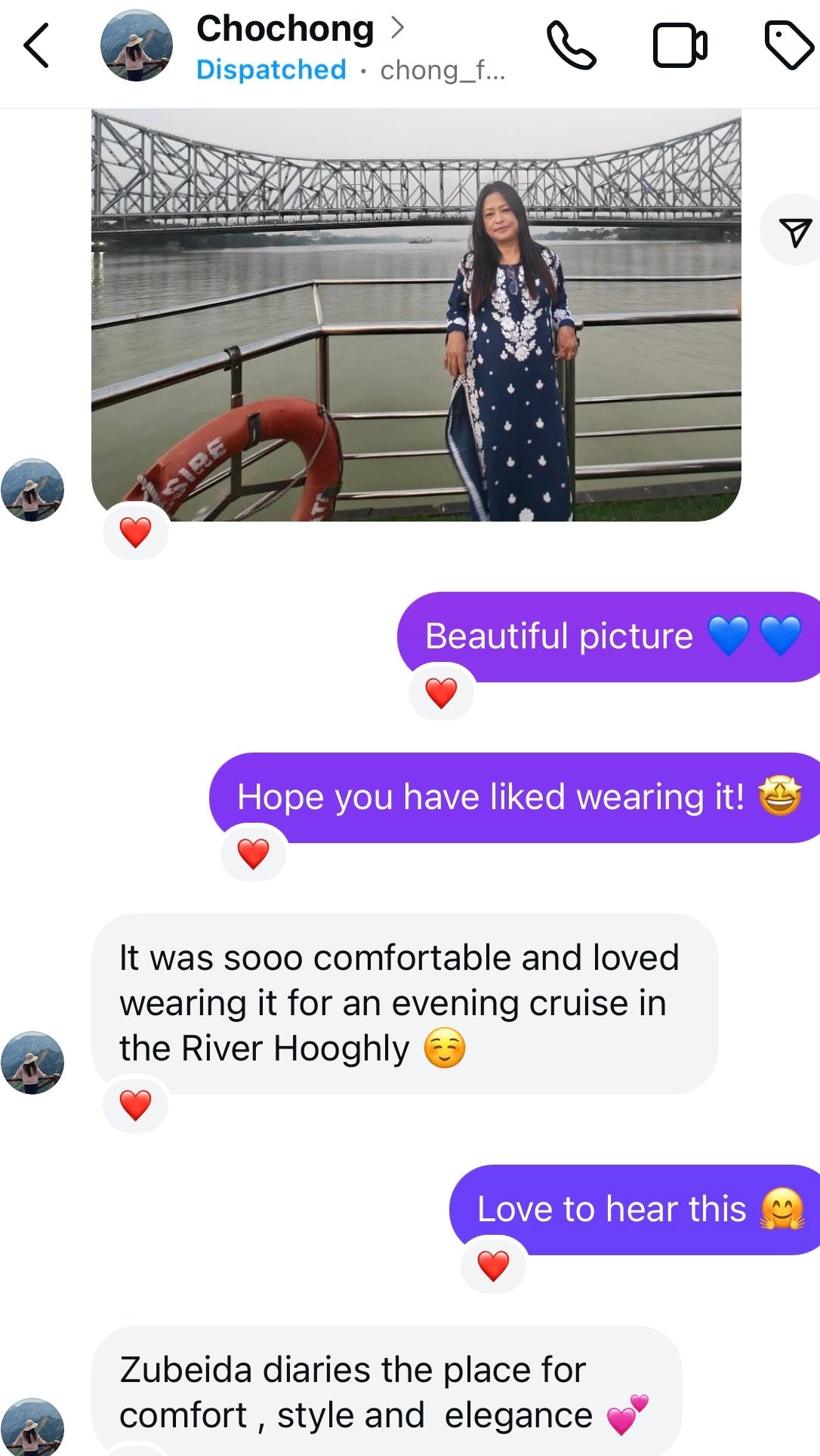820x1456 pixels.
Task: Open the label tag options
Action: [x=789, y=45]
